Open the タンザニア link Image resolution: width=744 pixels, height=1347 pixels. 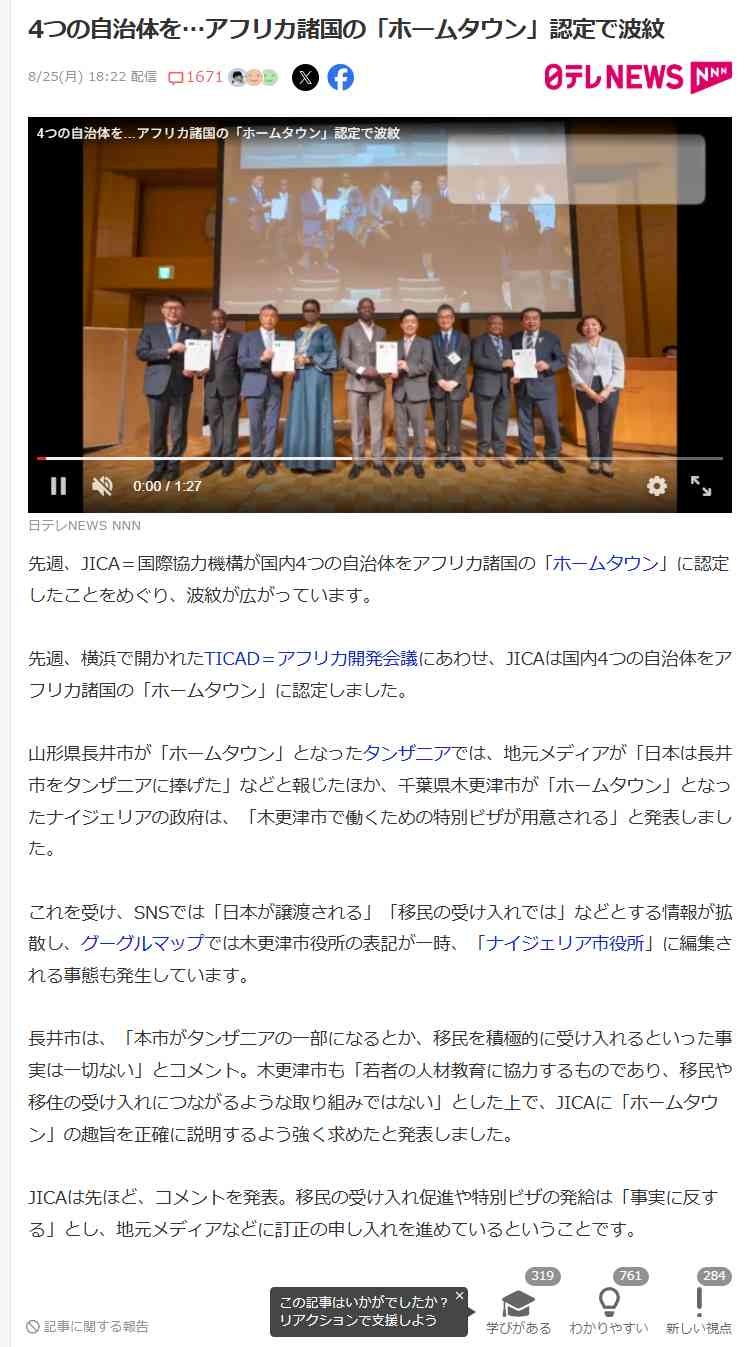click(x=408, y=752)
